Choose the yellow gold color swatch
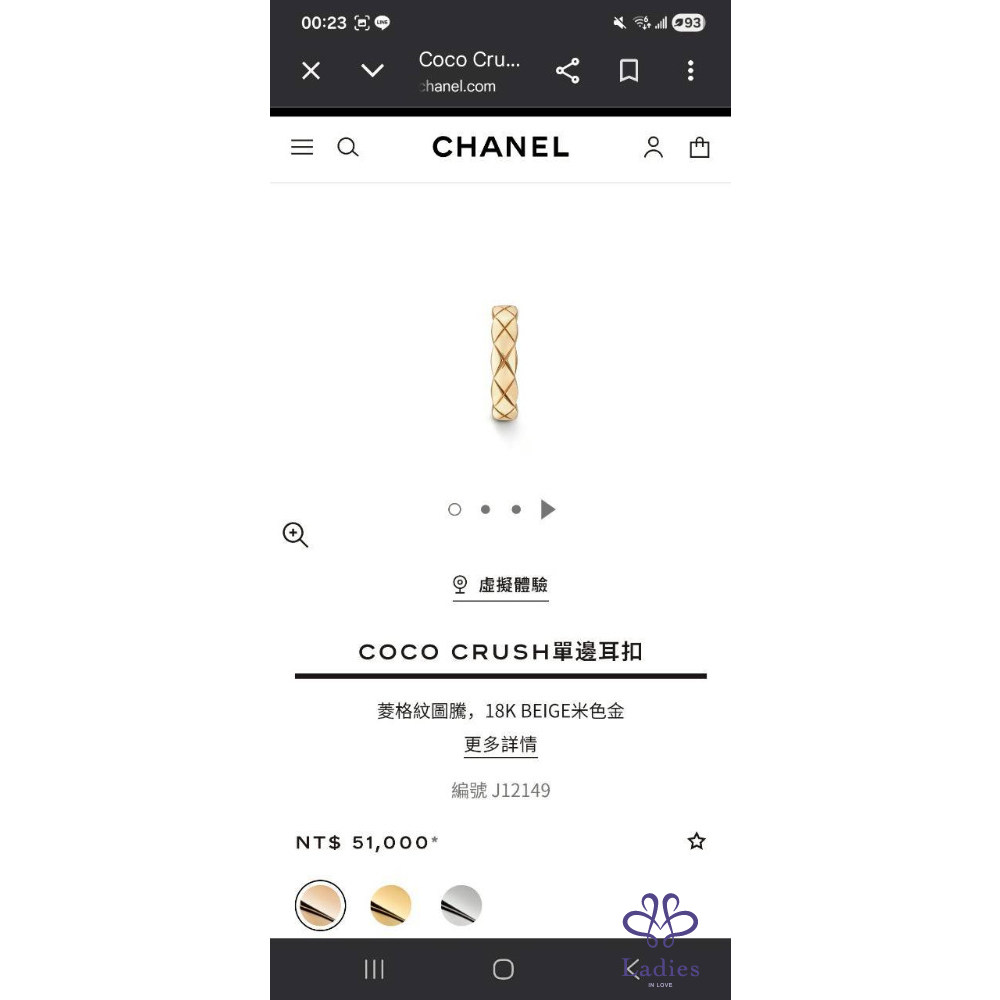Viewport: 1000px width, 1000px height. [x=391, y=906]
